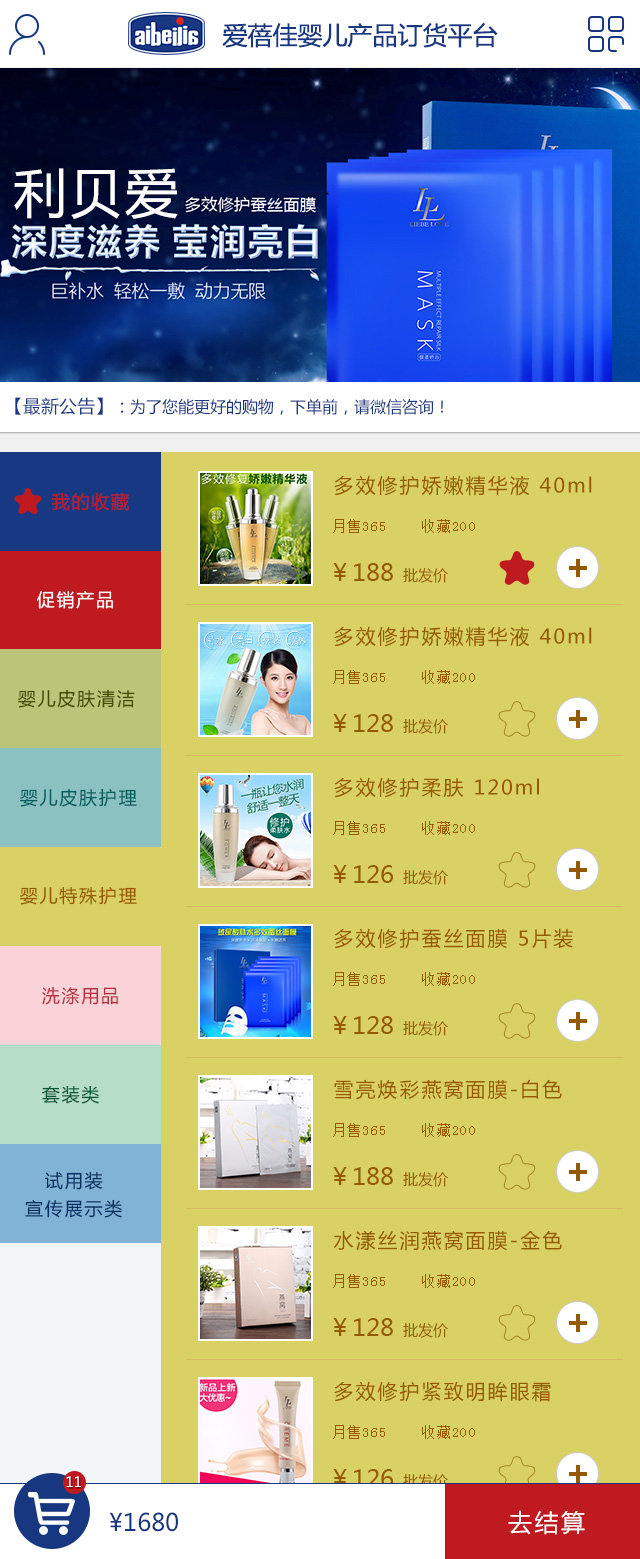Open the 多效修护蚕丝面膜 5片装 product

click(453, 939)
